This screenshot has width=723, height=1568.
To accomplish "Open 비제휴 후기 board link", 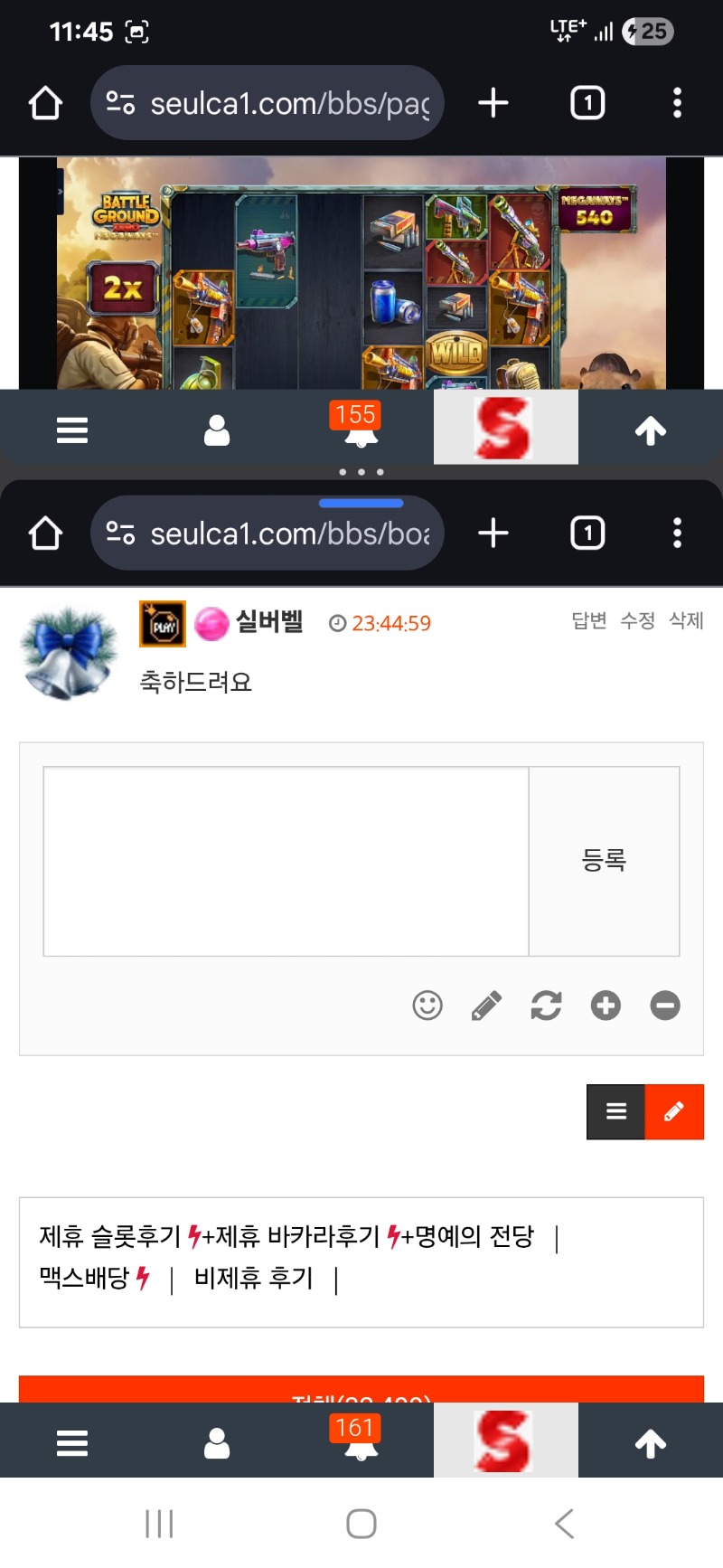I will pos(253,1278).
